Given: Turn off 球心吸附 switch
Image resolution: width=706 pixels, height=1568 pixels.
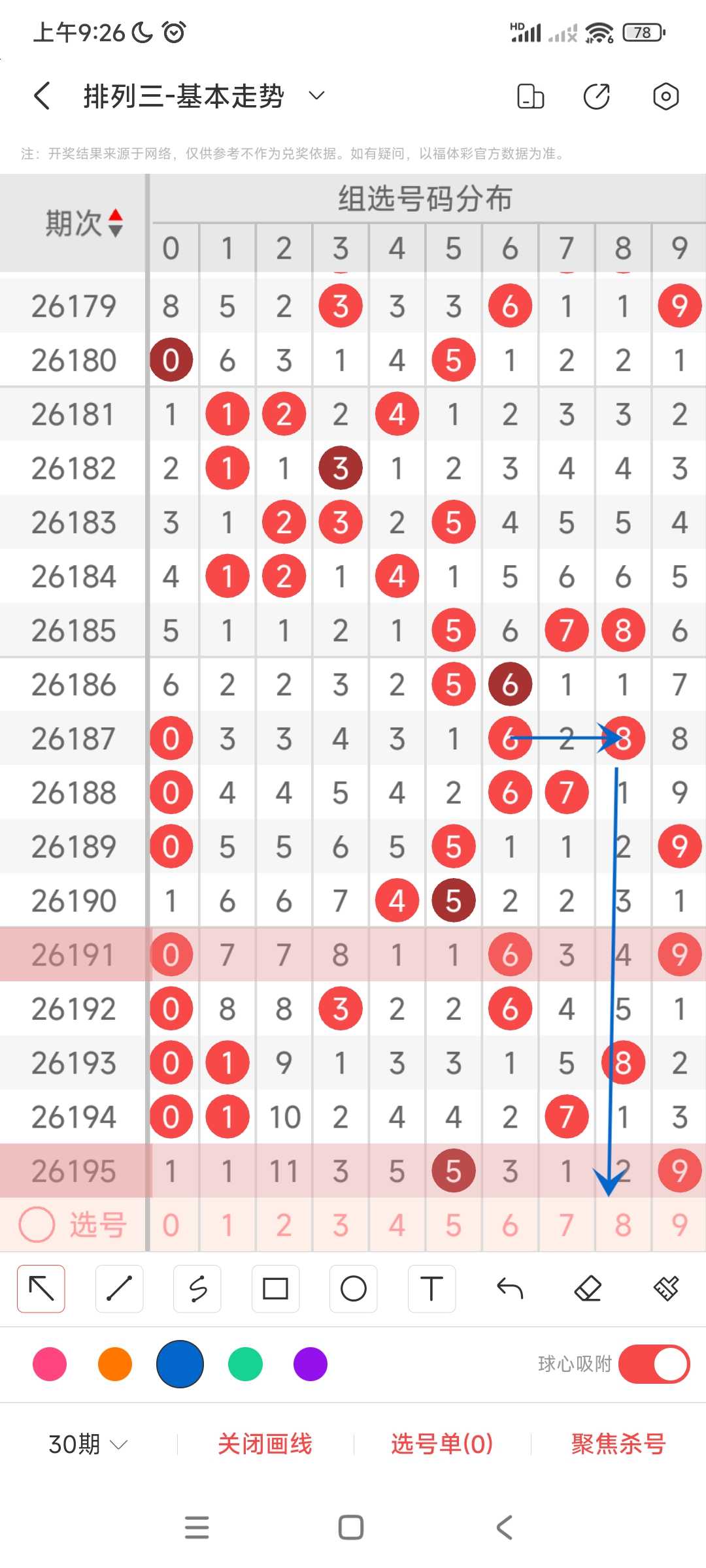Looking at the screenshot, I should coord(654,1364).
